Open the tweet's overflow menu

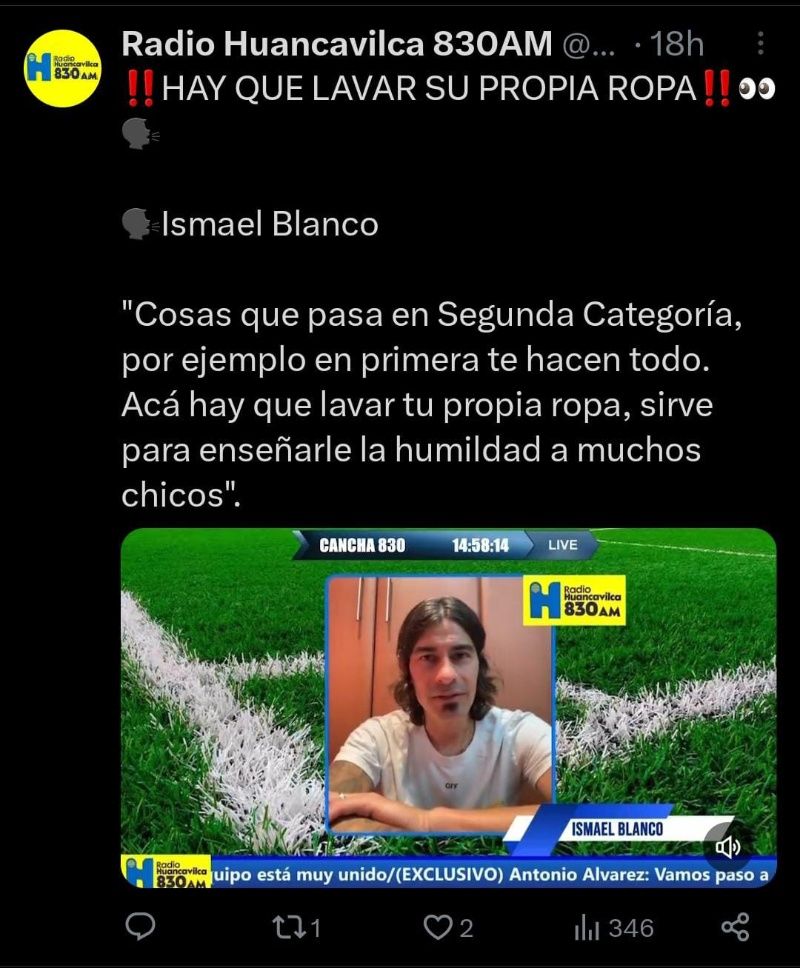[760, 43]
